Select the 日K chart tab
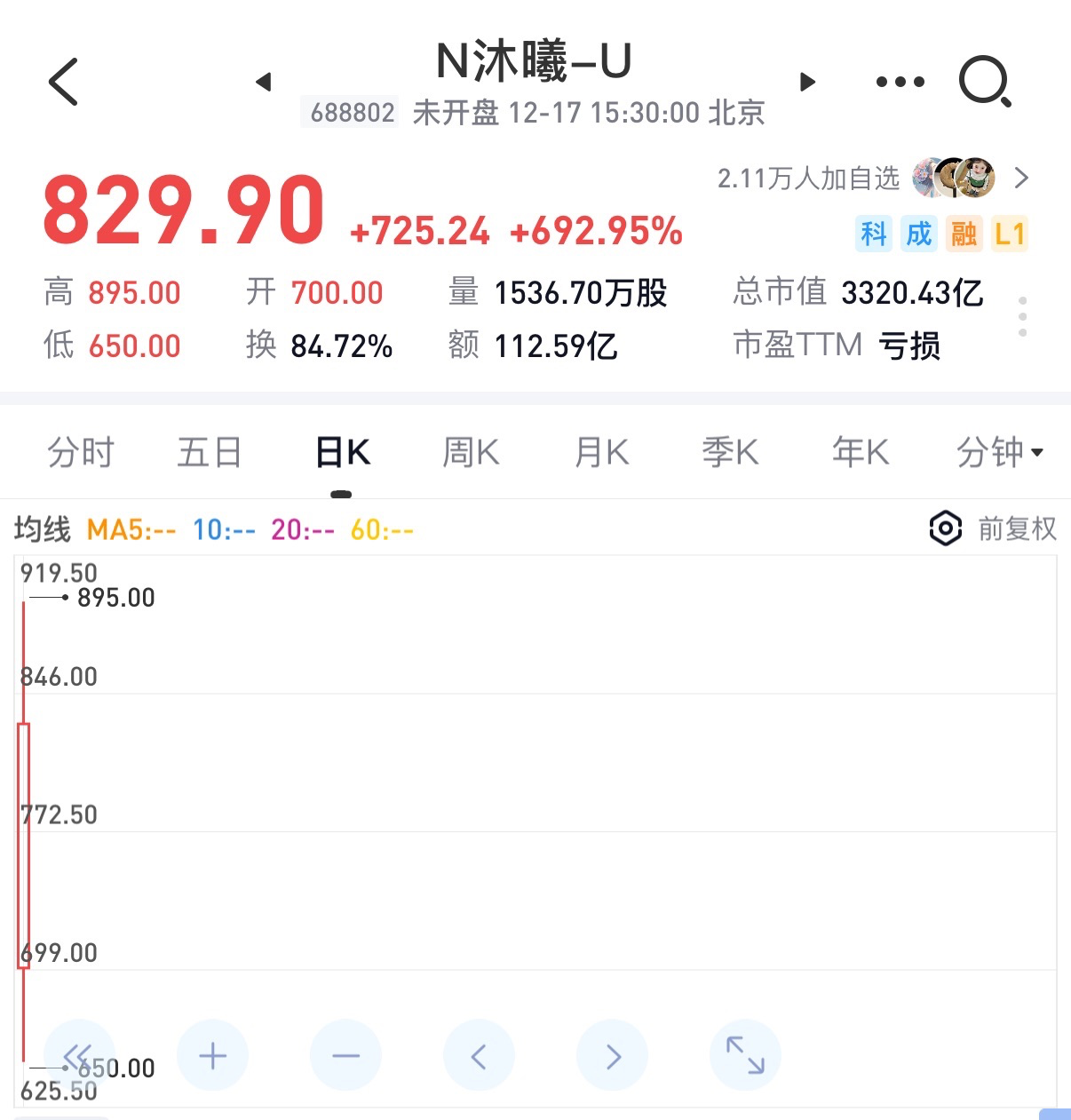 [x=342, y=453]
